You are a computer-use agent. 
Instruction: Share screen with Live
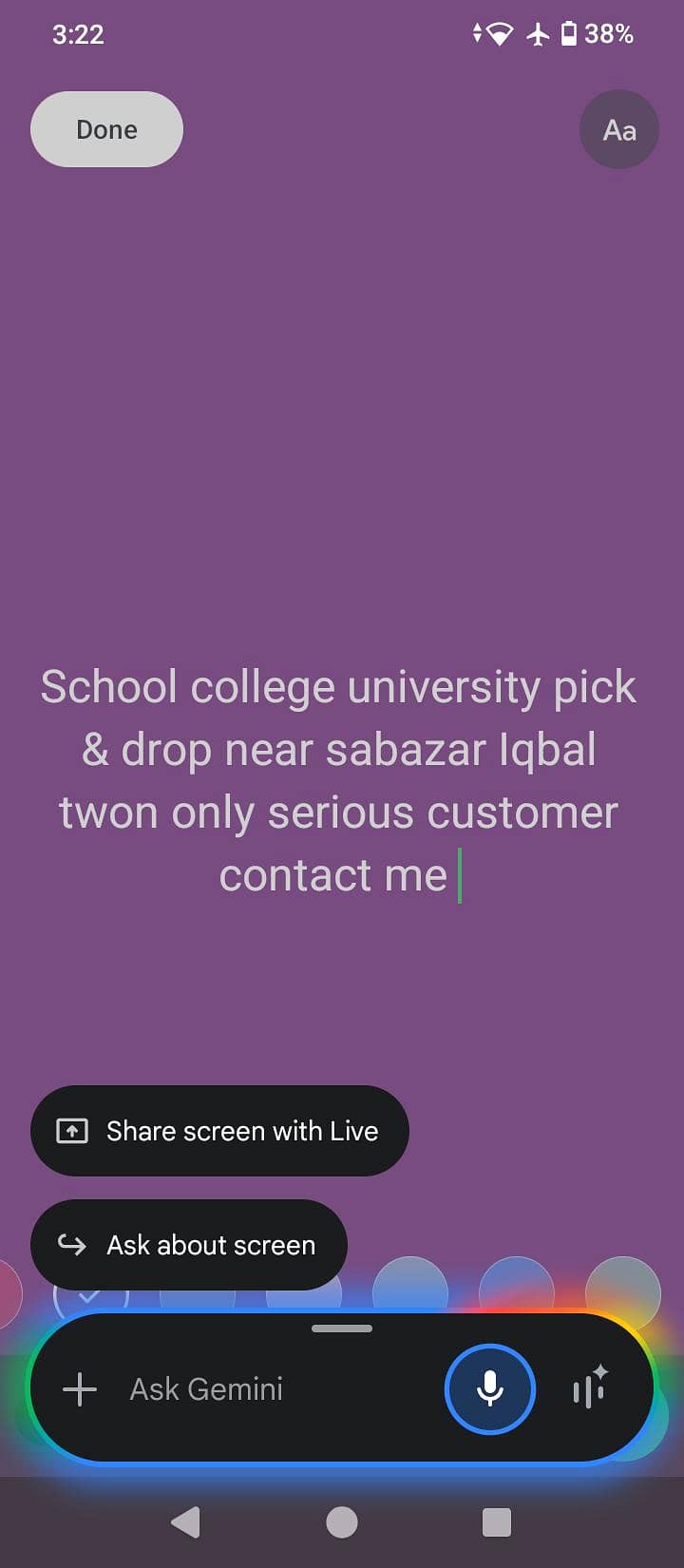coord(219,1131)
